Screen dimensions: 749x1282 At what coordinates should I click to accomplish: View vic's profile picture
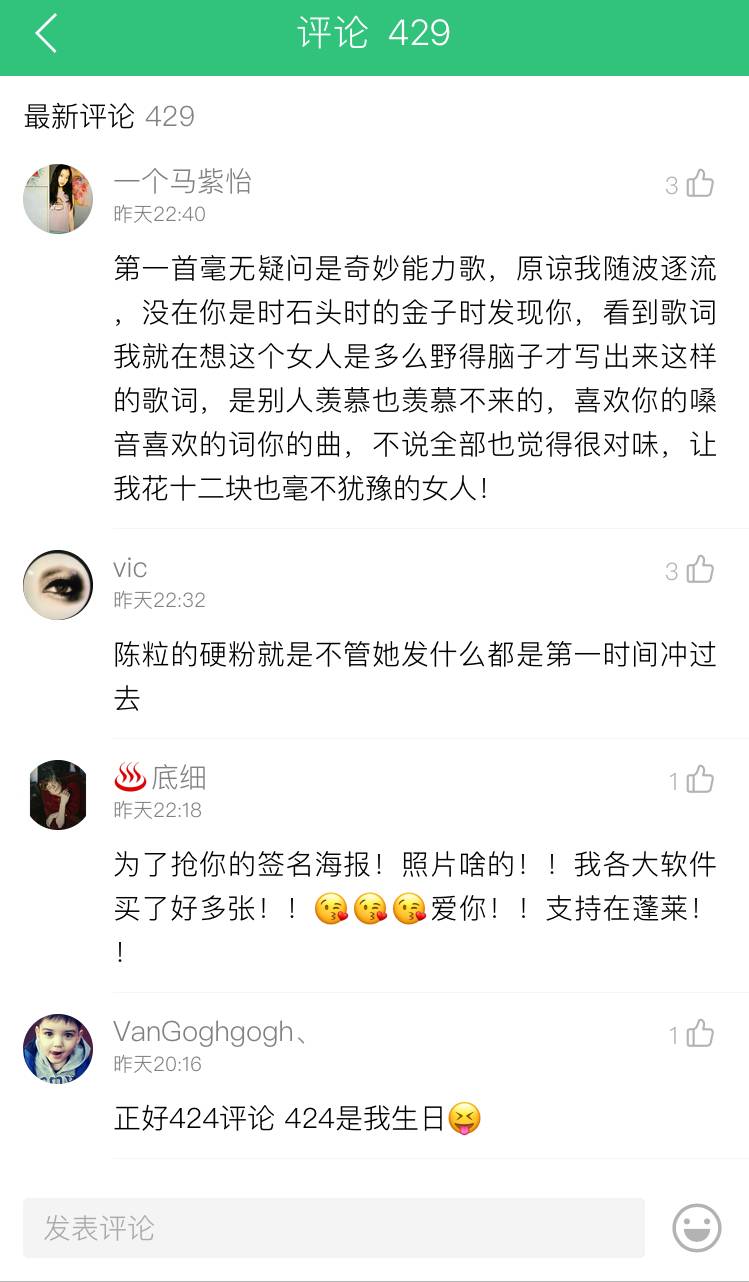pos(58,585)
